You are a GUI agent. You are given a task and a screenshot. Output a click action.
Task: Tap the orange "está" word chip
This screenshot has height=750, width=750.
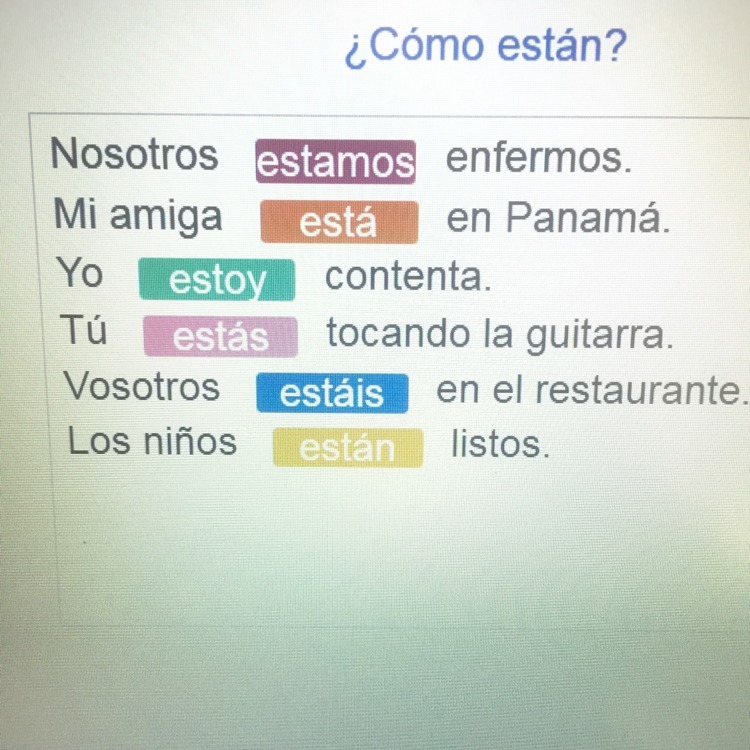(x=339, y=222)
